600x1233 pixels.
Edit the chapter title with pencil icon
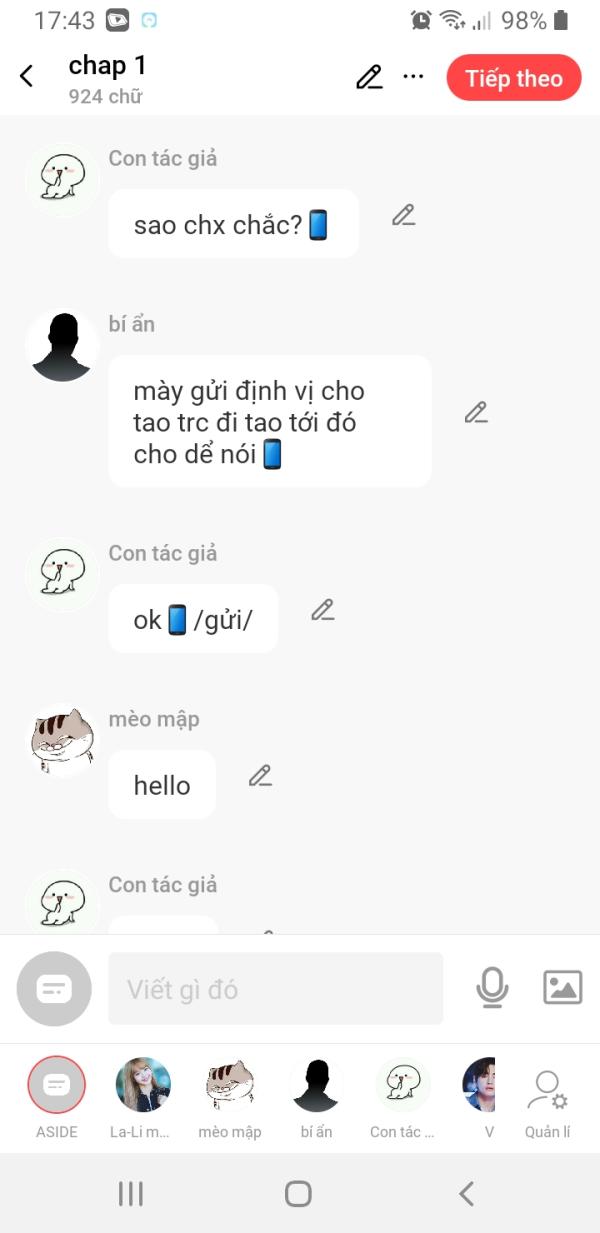[x=369, y=77]
